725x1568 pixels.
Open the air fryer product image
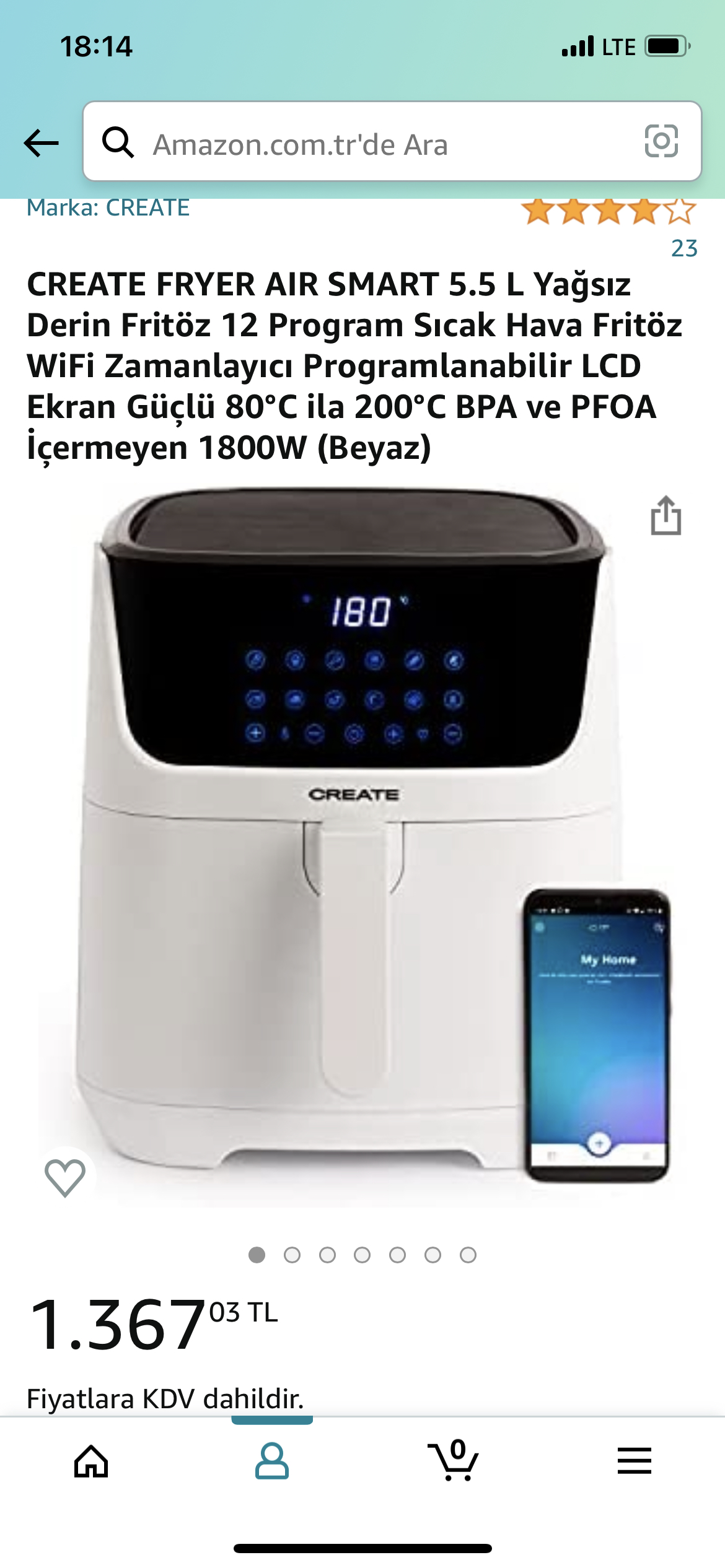(362, 845)
